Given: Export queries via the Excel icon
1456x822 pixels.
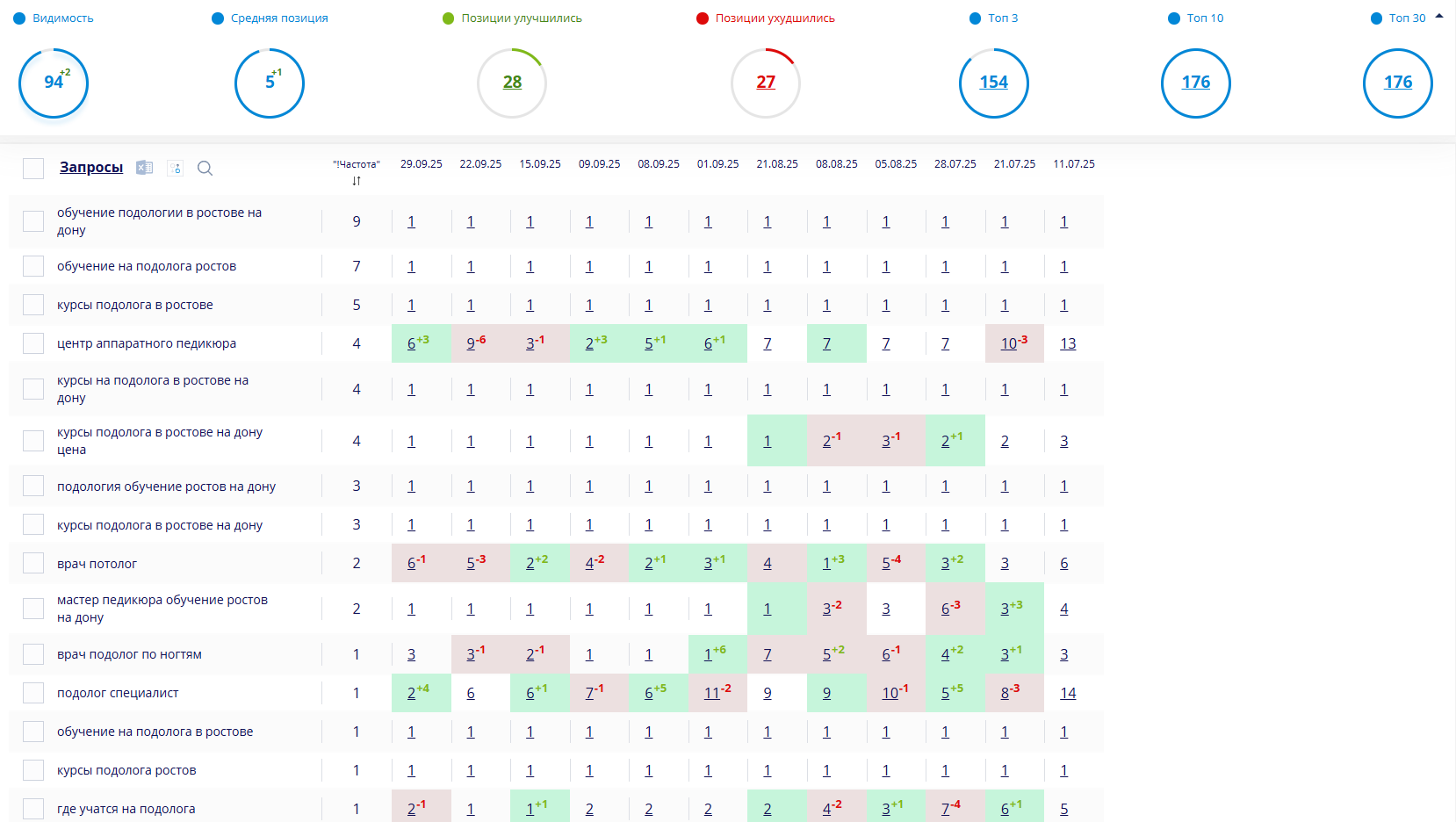Looking at the screenshot, I should [x=145, y=168].
